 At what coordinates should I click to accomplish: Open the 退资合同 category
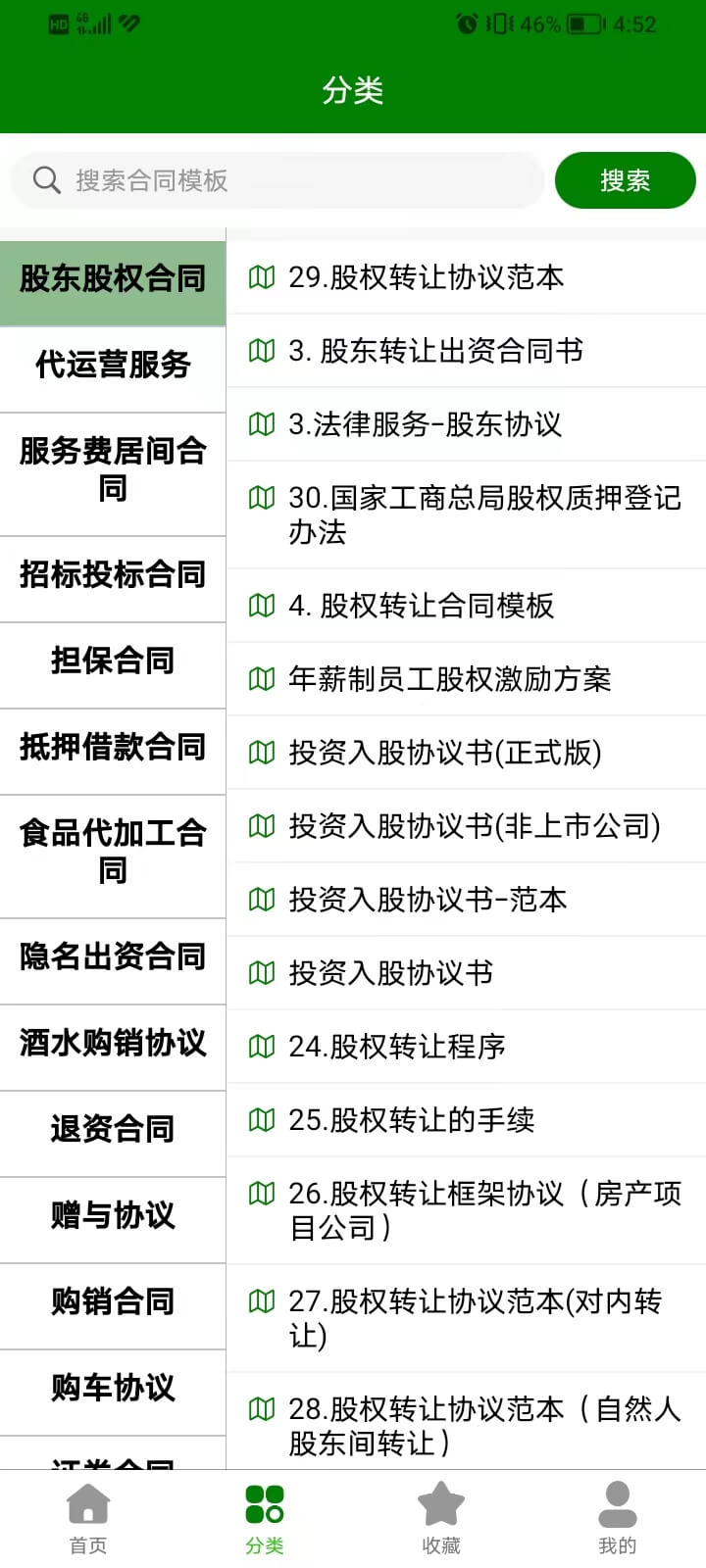pos(113,1129)
